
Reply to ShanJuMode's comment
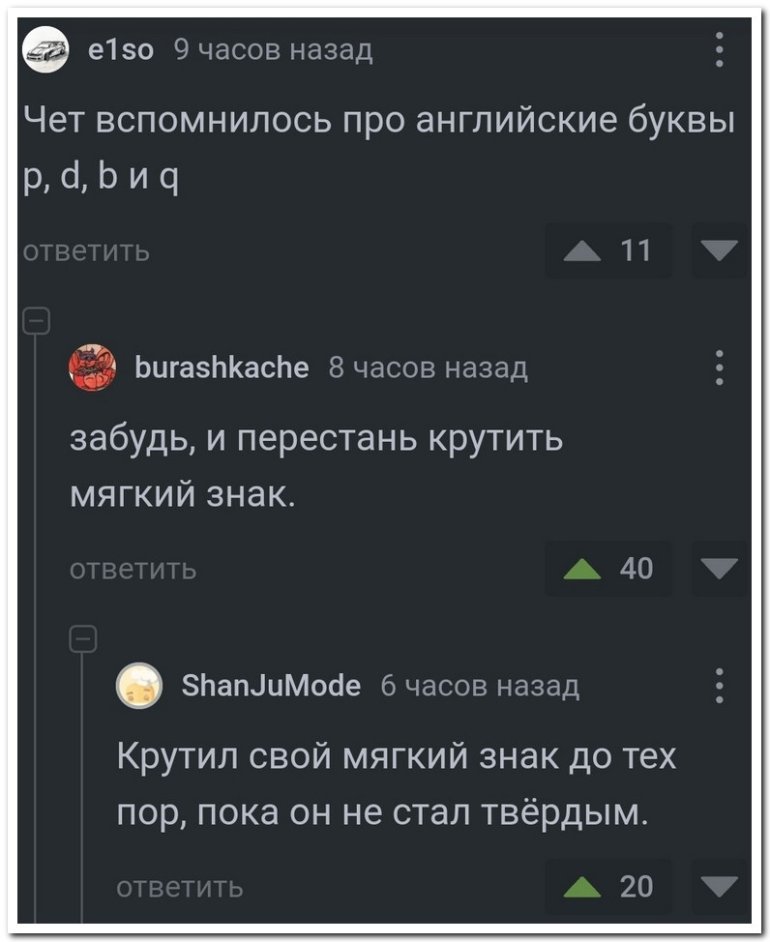[x=180, y=887]
